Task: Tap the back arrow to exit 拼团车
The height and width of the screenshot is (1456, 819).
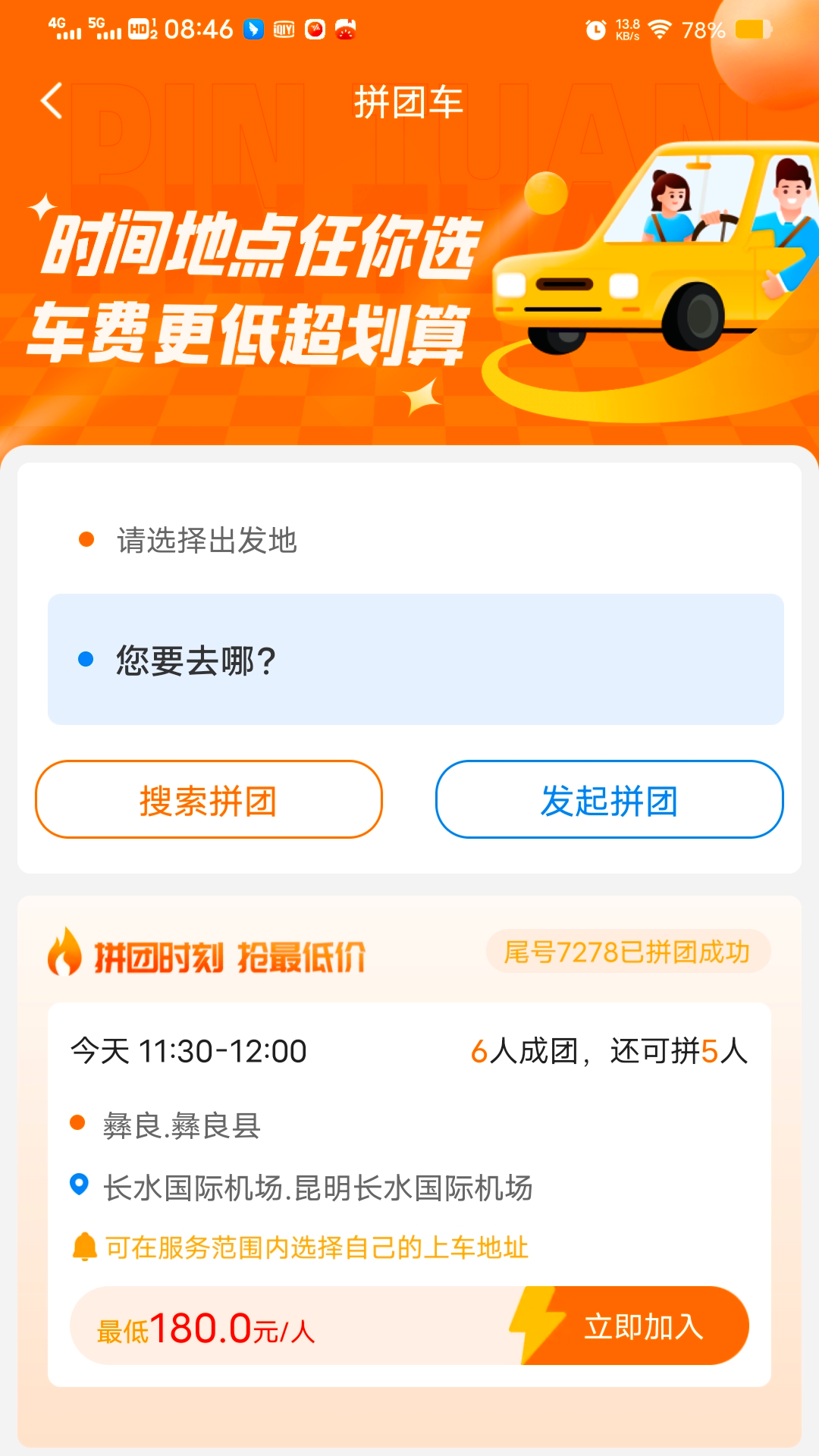Action: tap(50, 101)
